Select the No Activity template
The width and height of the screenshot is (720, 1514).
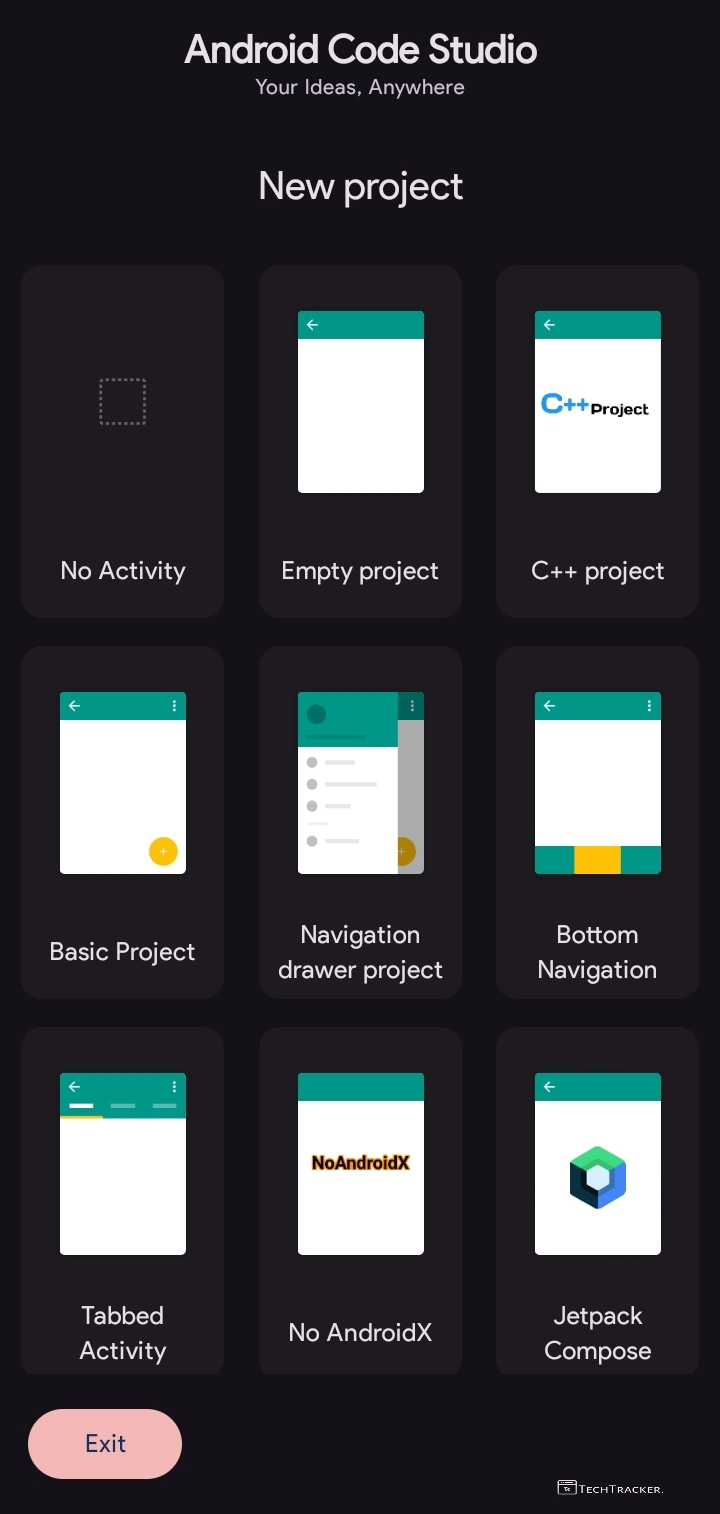[122, 441]
